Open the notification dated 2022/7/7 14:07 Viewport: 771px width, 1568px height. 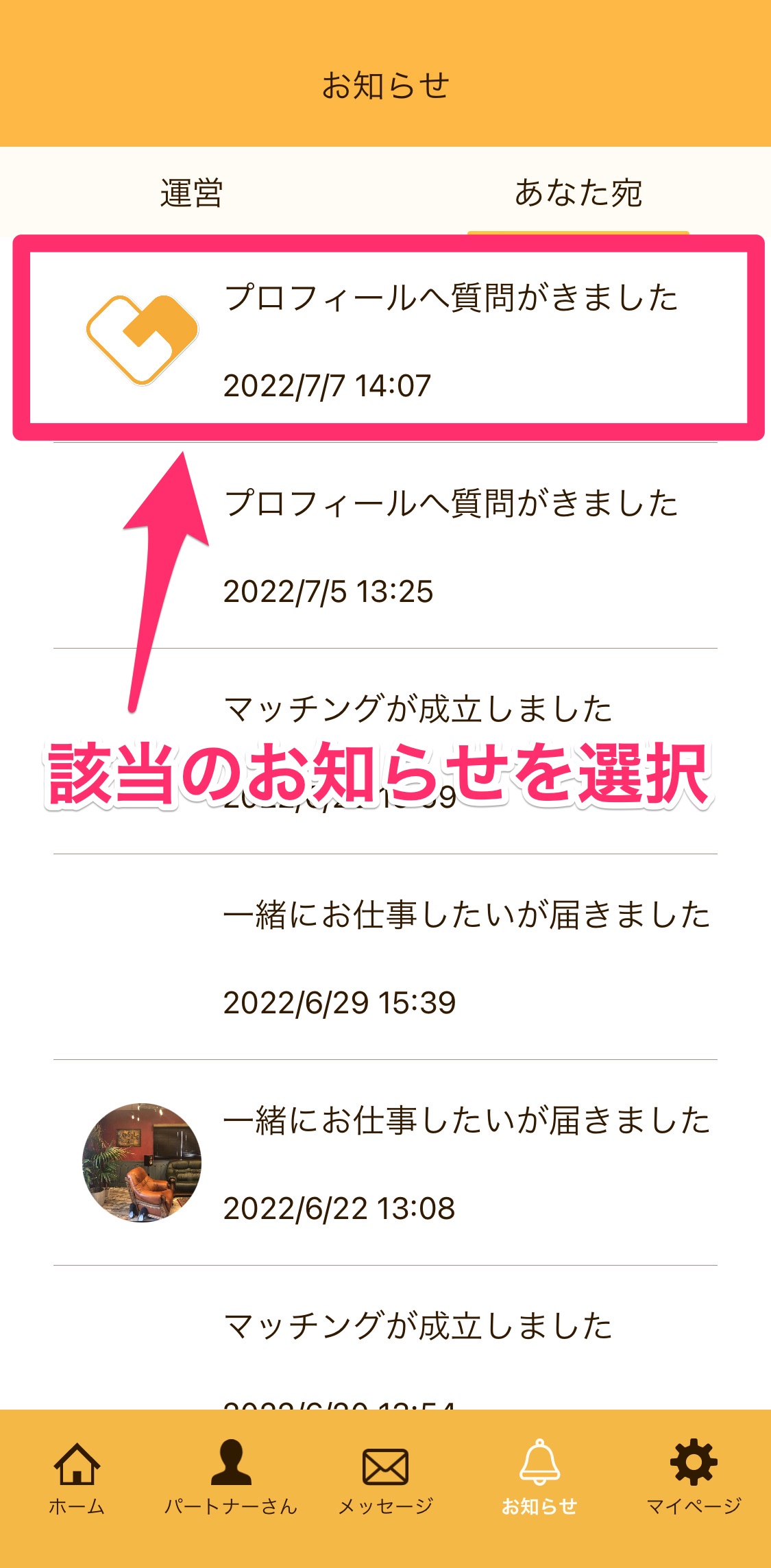pos(387,339)
